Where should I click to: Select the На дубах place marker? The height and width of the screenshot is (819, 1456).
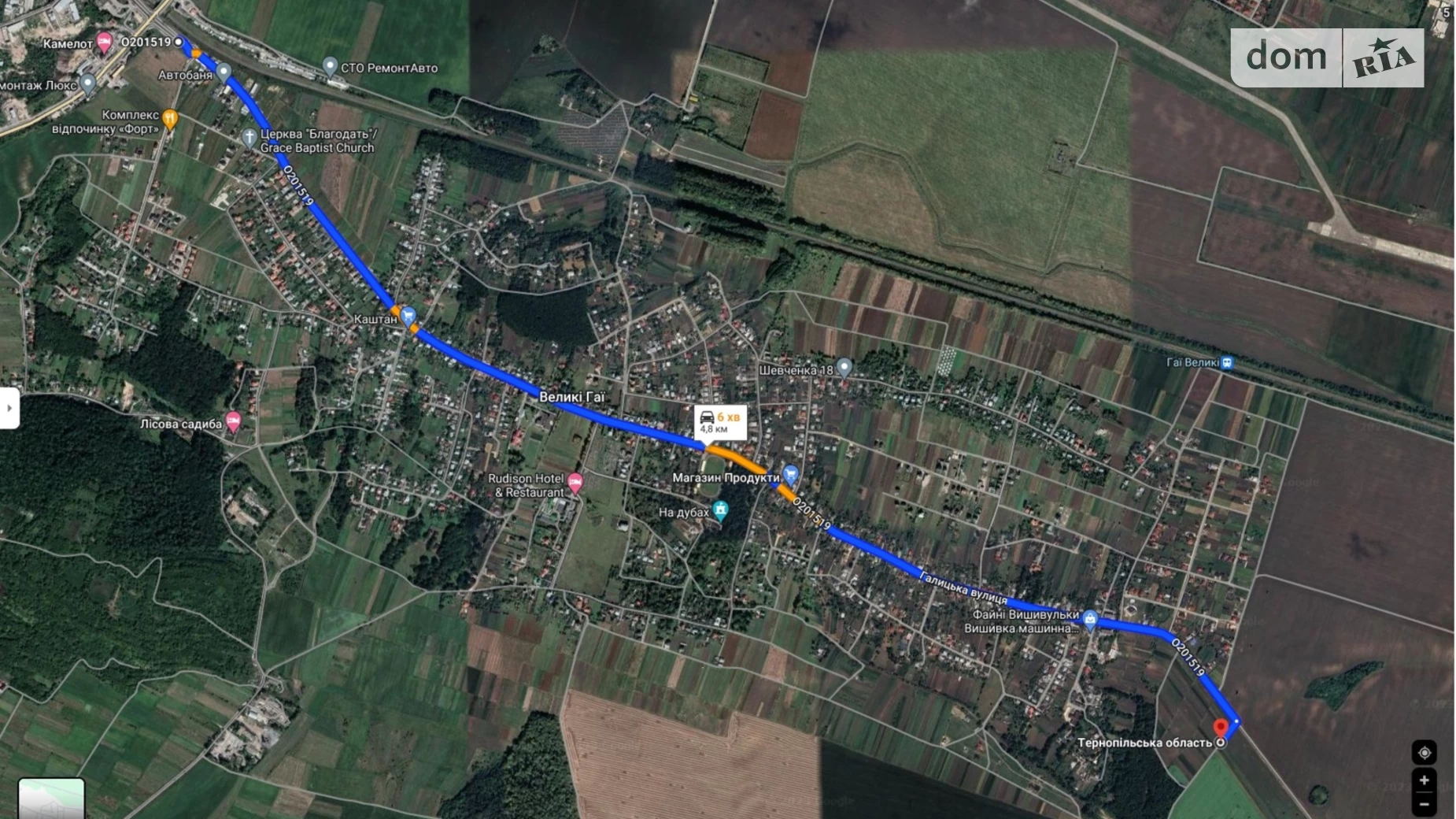pos(720,510)
